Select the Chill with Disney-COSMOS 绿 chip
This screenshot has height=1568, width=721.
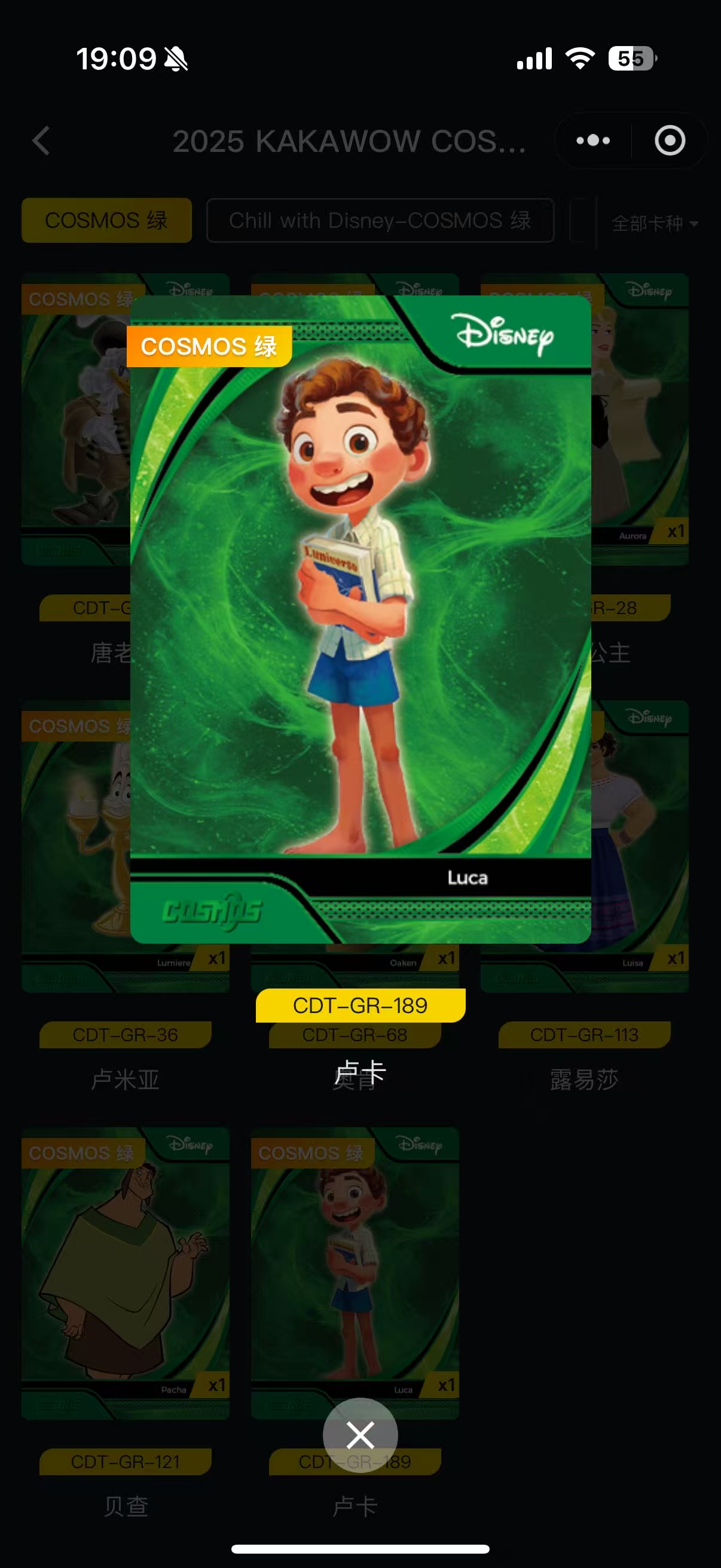coord(380,220)
